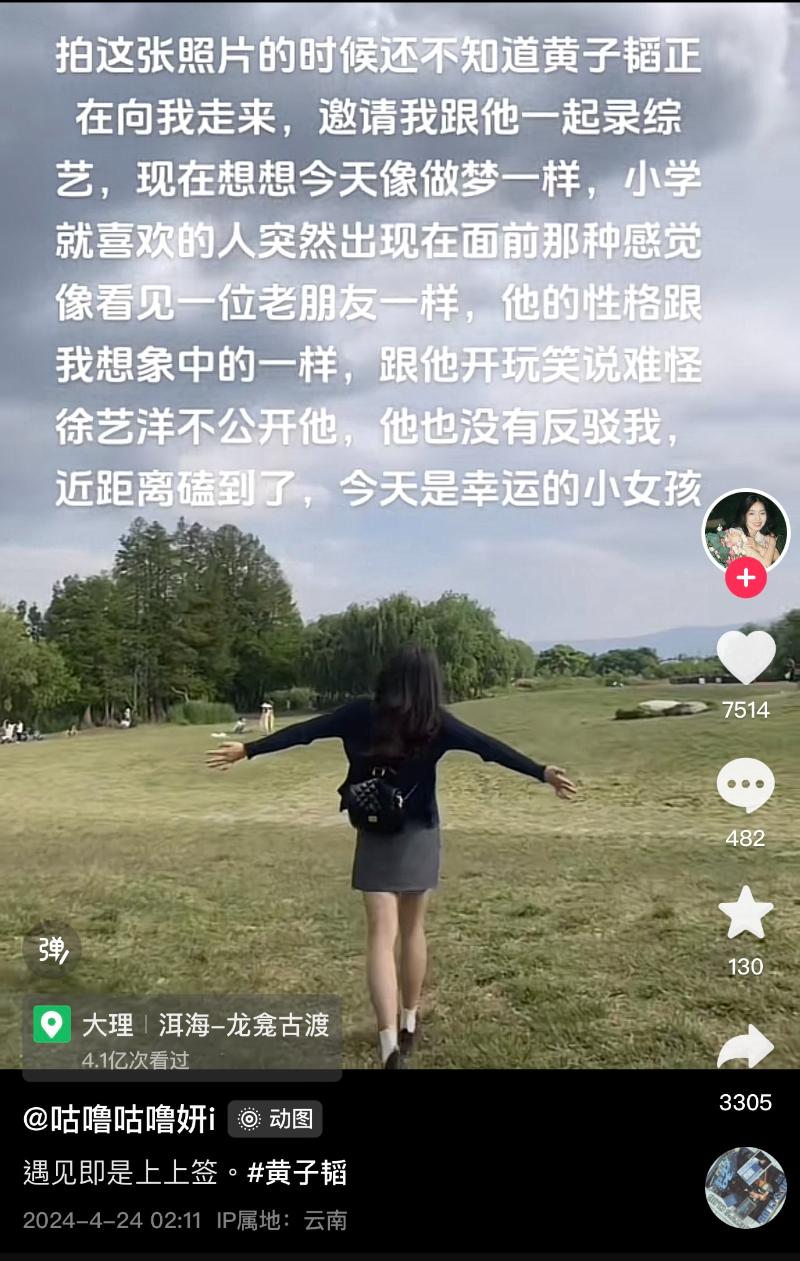Image resolution: width=800 pixels, height=1261 pixels.
Task: Open the #黄子韬 hashtag
Action: [297, 1172]
